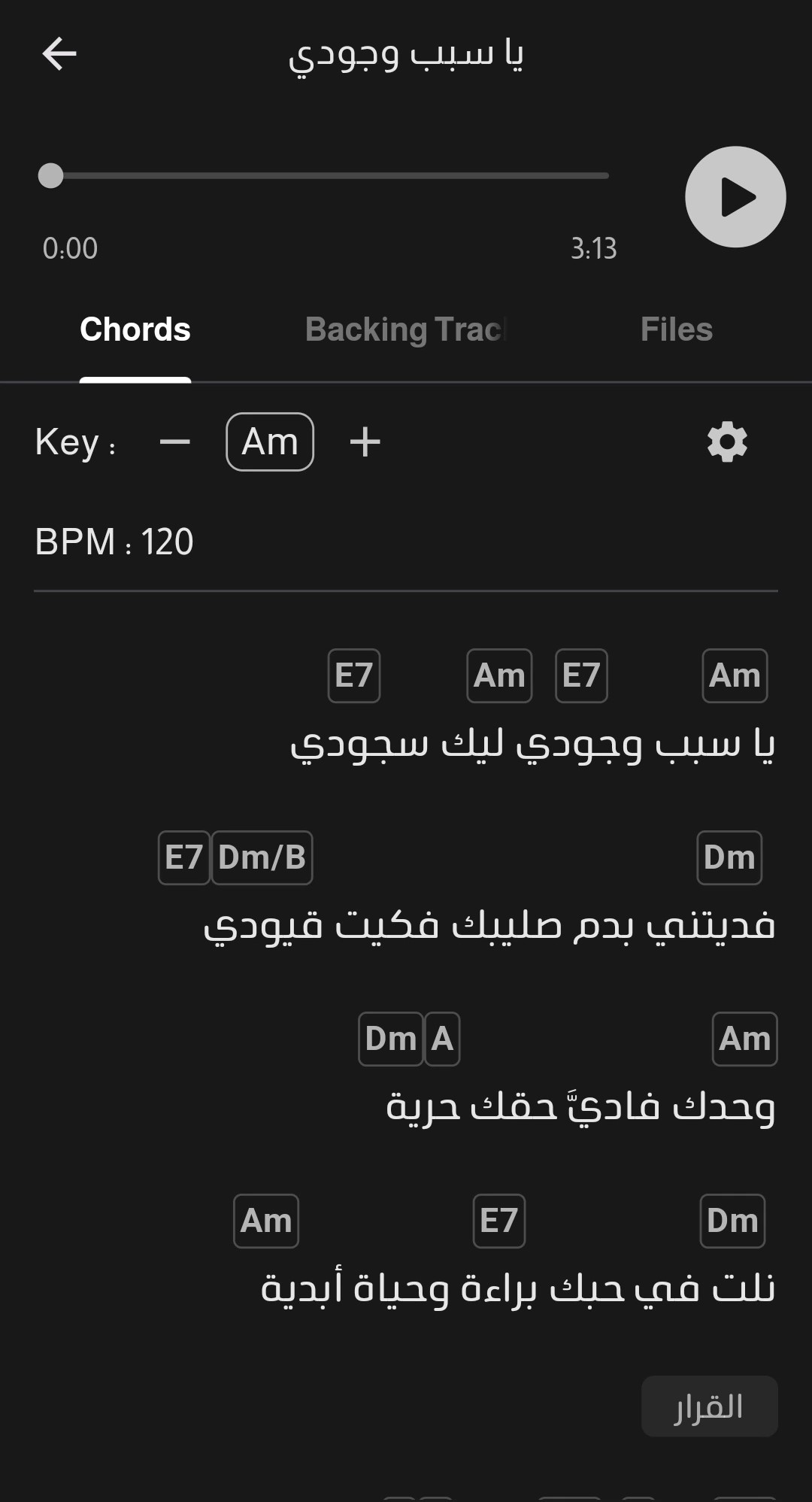Screen dimensions: 812x1502
Task: Open chord settings gear
Action: pos(727,441)
